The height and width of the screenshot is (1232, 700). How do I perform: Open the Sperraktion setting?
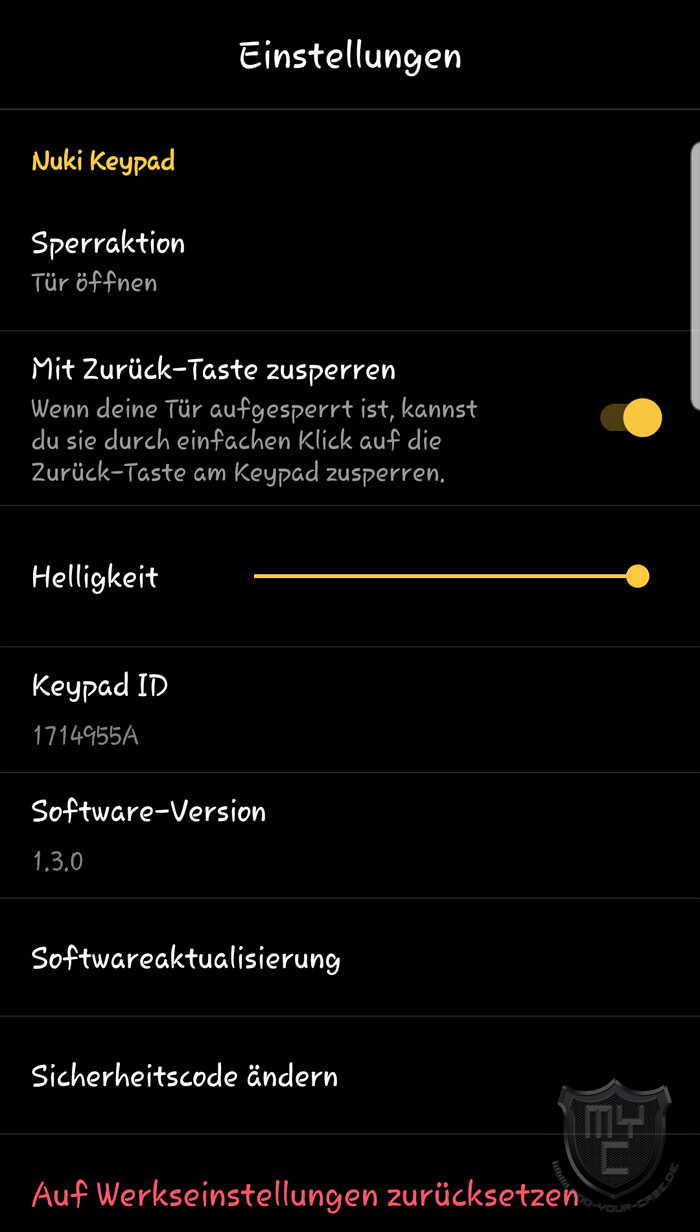click(x=108, y=262)
